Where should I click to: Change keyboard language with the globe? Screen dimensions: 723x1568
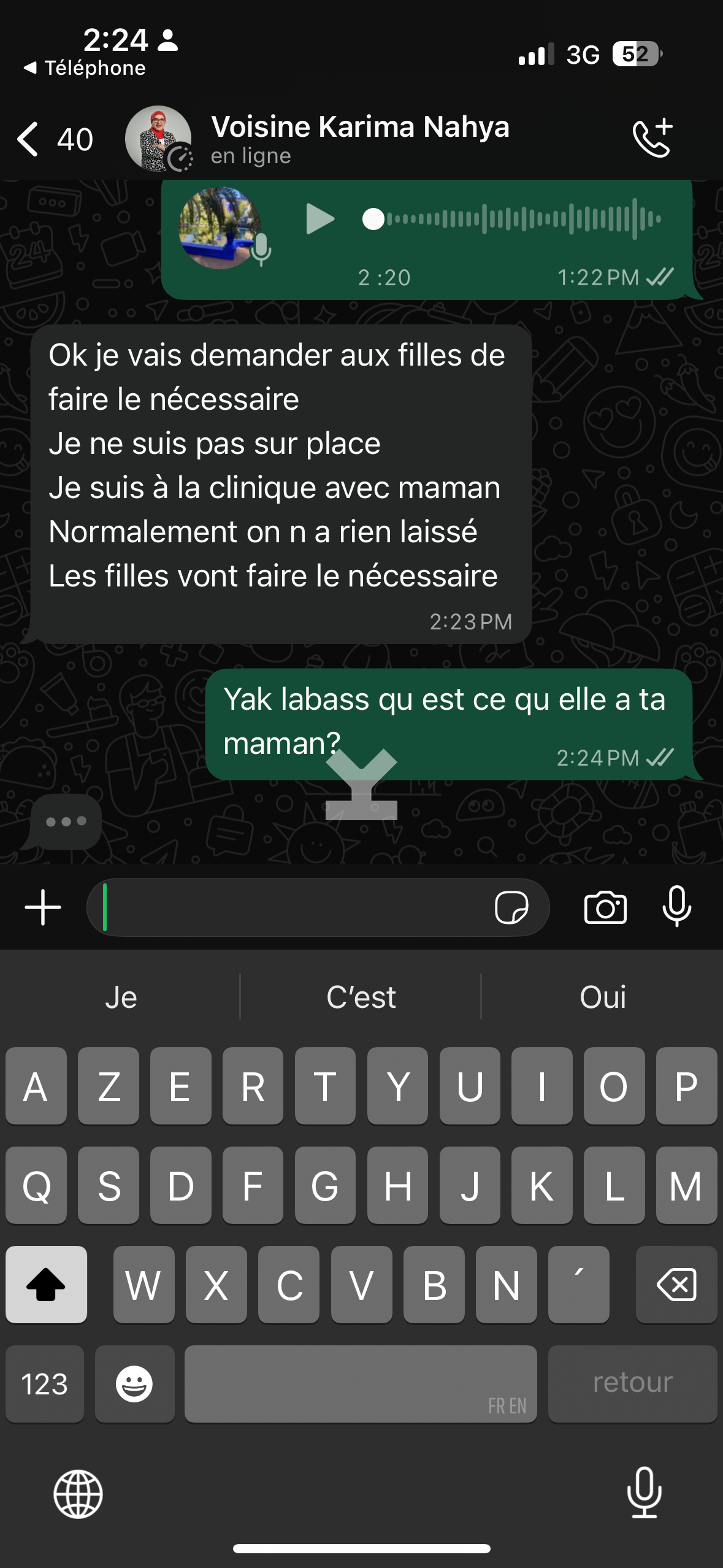(78, 1494)
